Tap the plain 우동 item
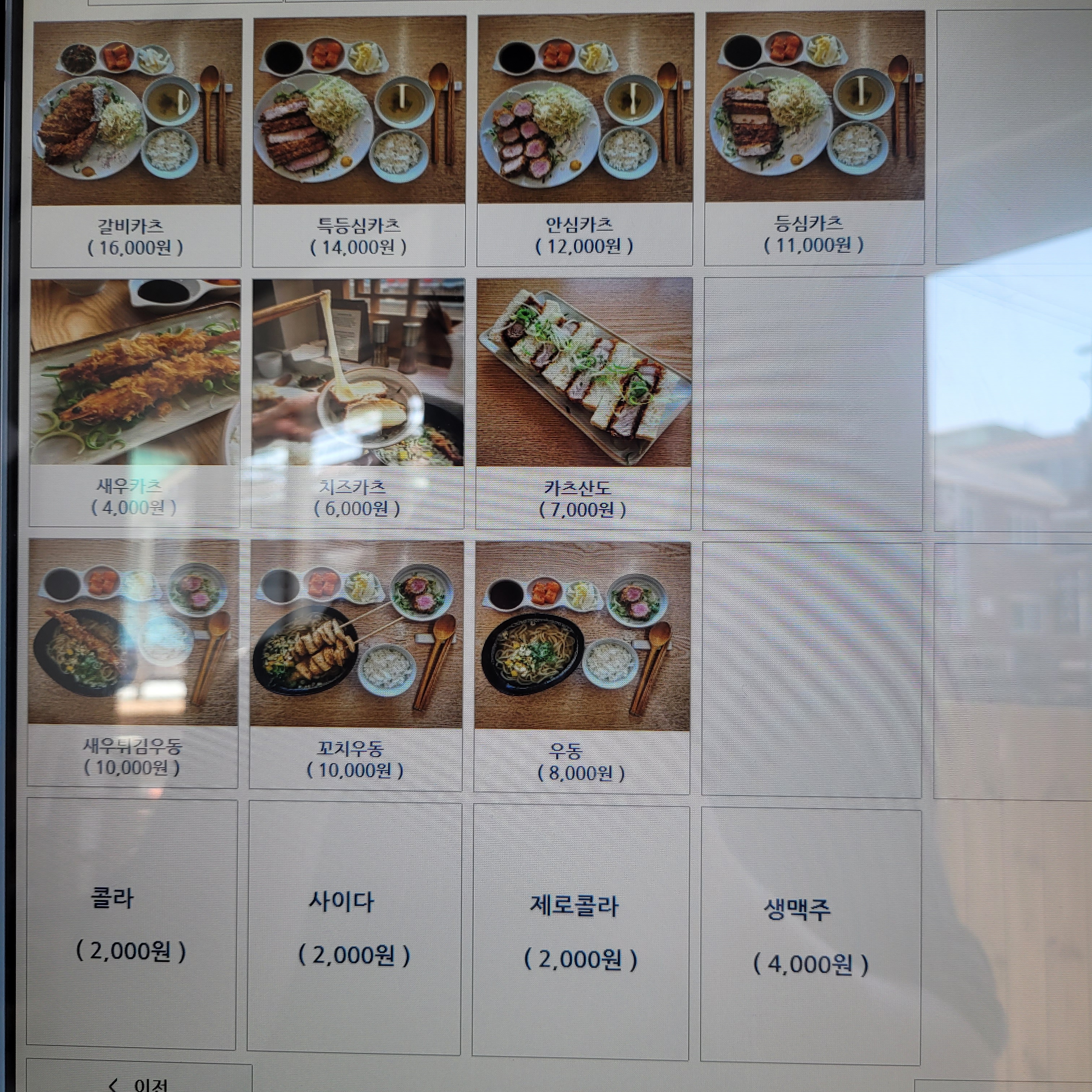Screen dimensions: 1092x1092 coord(582,667)
